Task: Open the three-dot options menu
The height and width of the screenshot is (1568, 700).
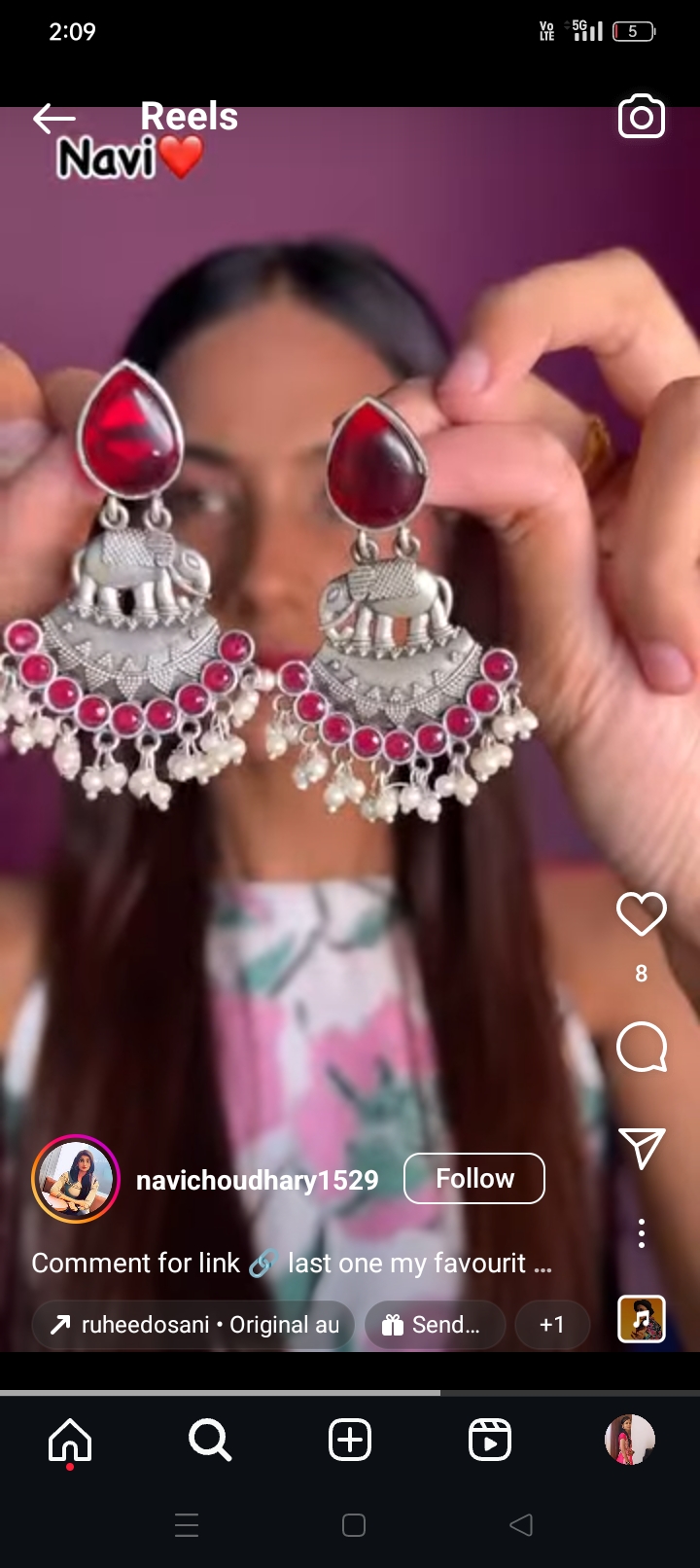Action: point(642,1232)
